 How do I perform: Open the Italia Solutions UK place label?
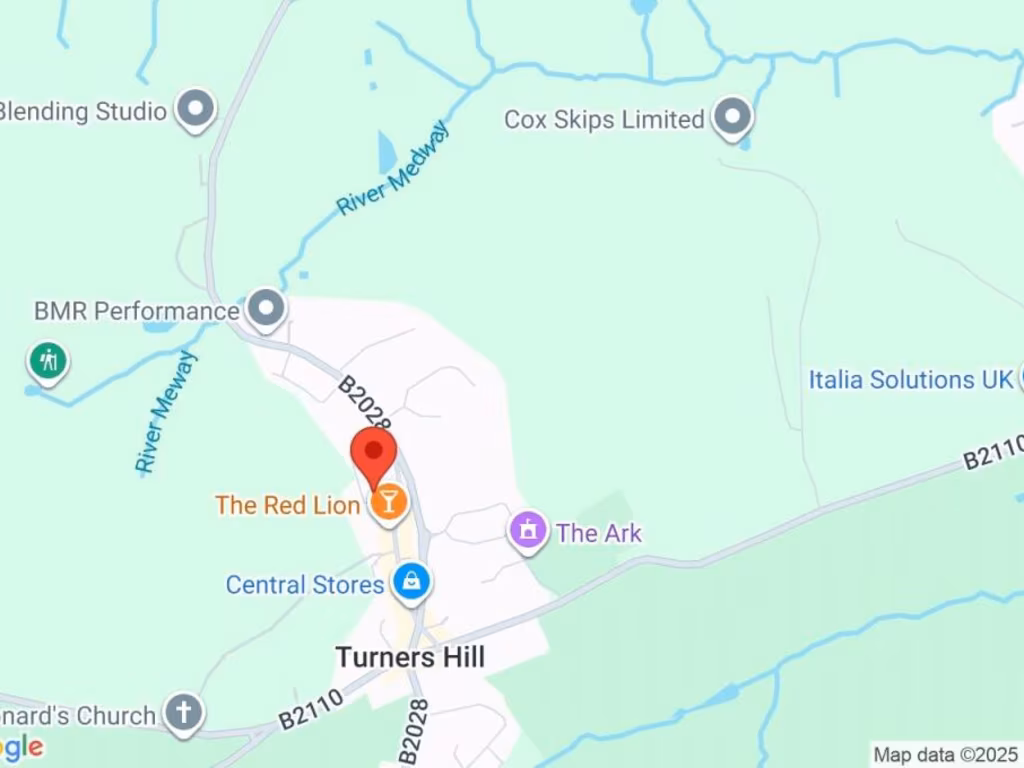[911, 380]
